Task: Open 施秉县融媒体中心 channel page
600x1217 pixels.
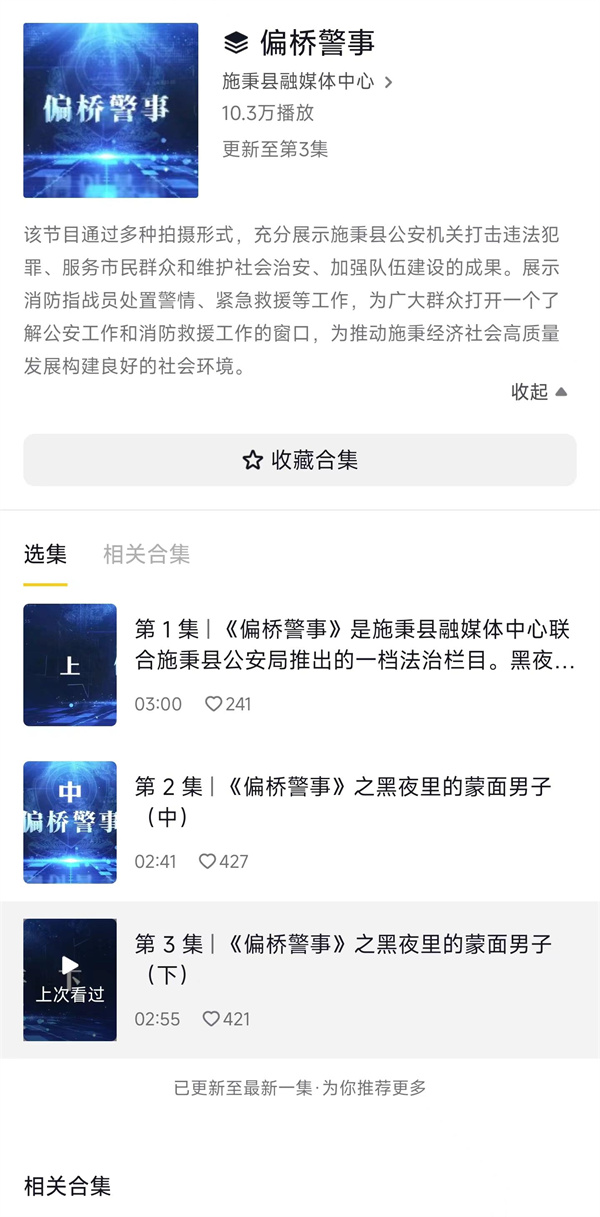Action: (x=306, y=82)
